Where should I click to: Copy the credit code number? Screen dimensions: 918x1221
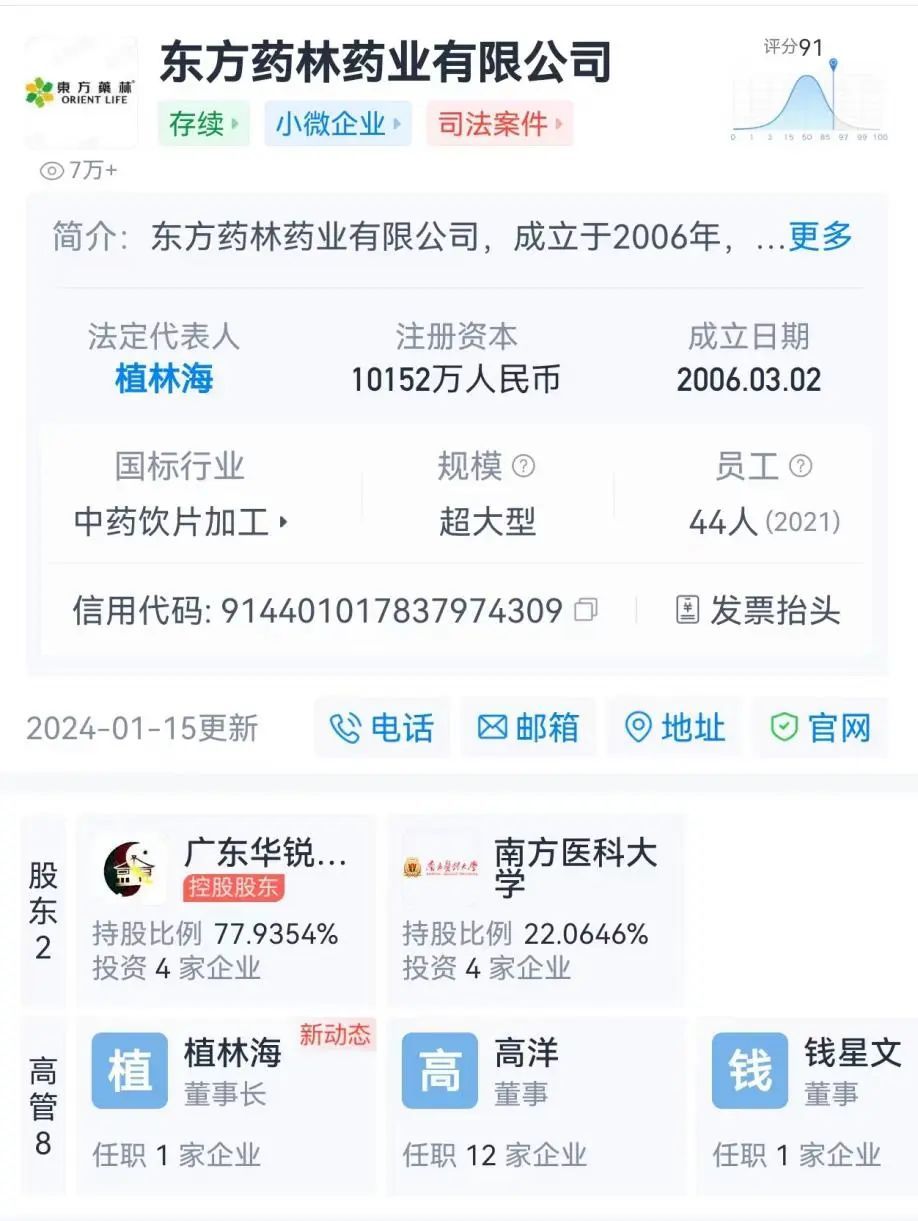point(587,610)
